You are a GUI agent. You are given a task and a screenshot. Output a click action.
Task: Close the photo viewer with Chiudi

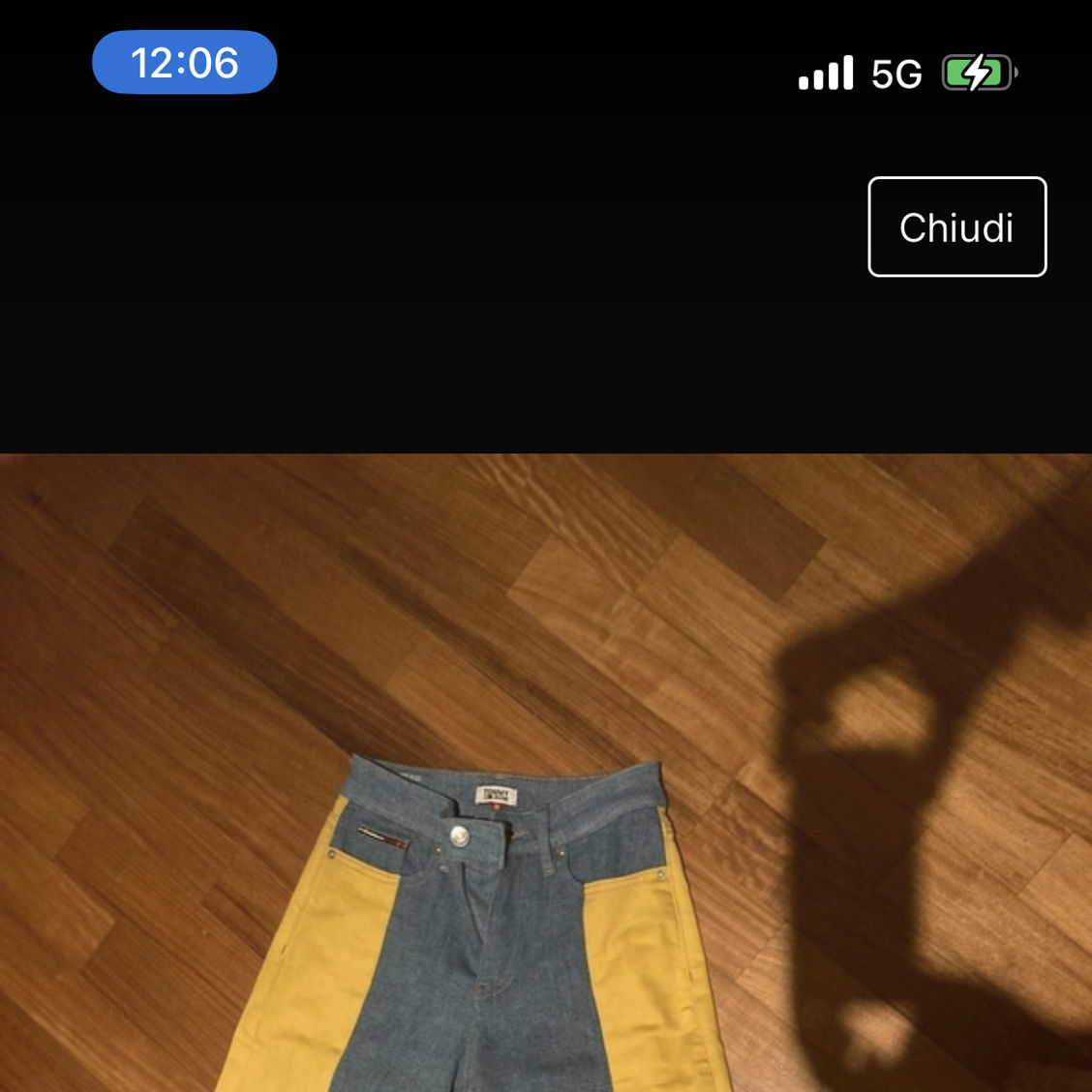(x=956, y=227)
